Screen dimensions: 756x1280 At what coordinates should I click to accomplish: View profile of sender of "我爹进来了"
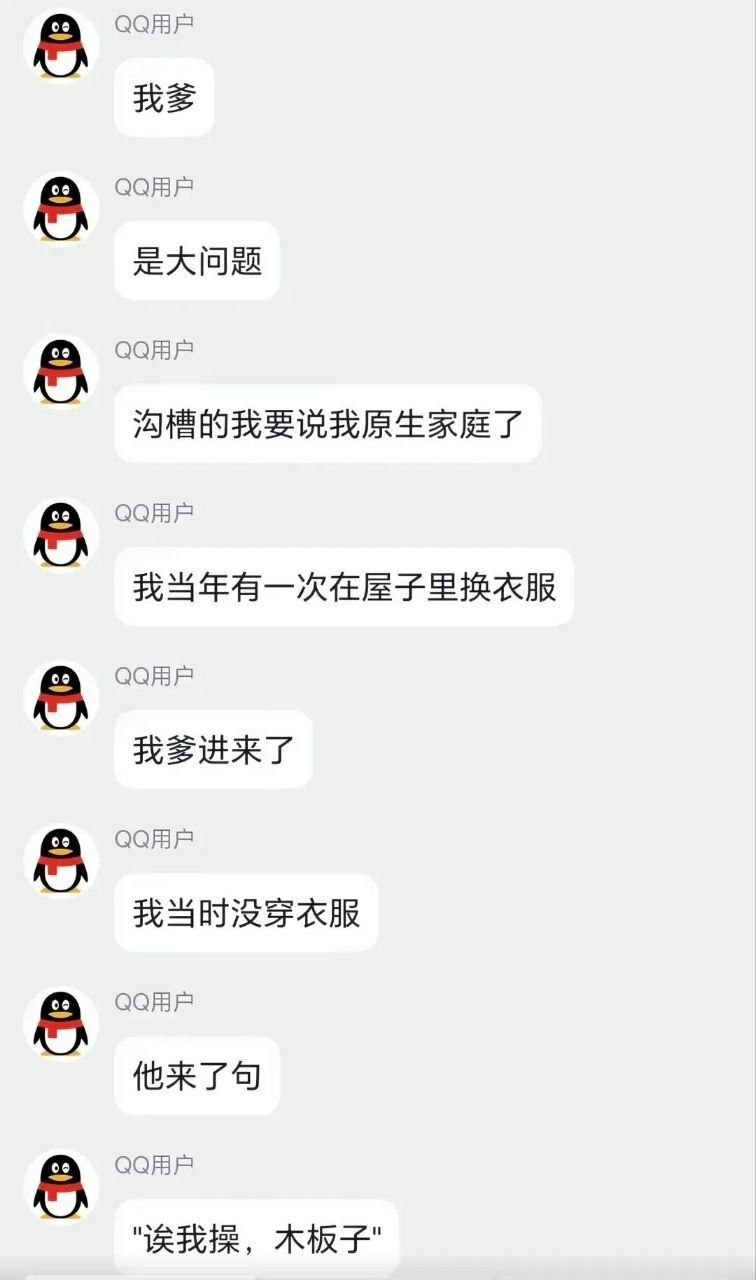coord(61,698)
